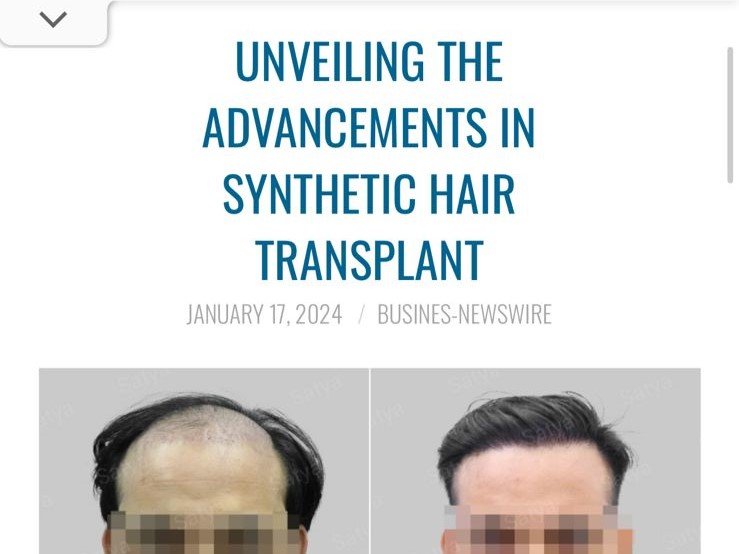Image resolution: width=739 pixels, height=554 pixels.
Task: Open the Busines-Newswire author link
Action: [464, 314]
